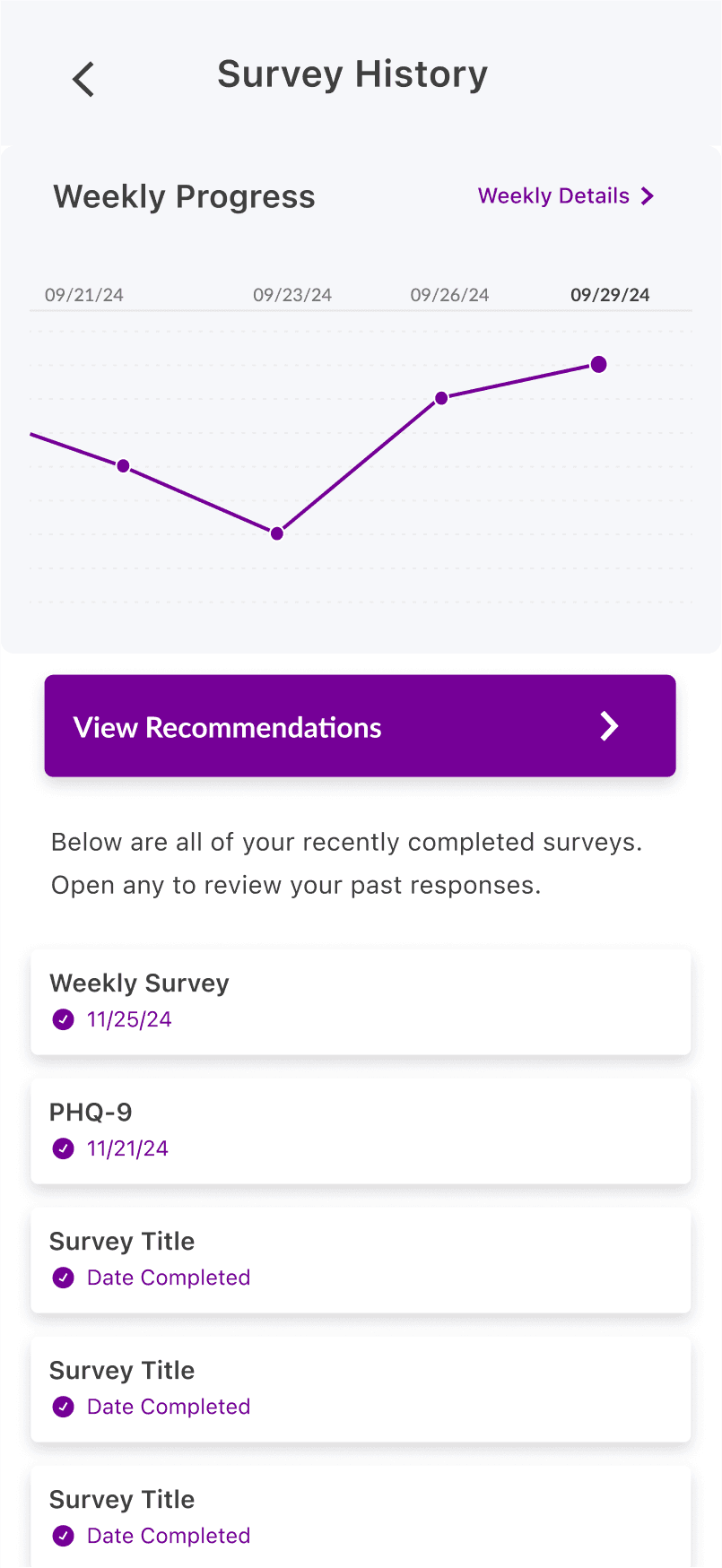Select the 09/26/24 data point on chart

coord(441,398)
